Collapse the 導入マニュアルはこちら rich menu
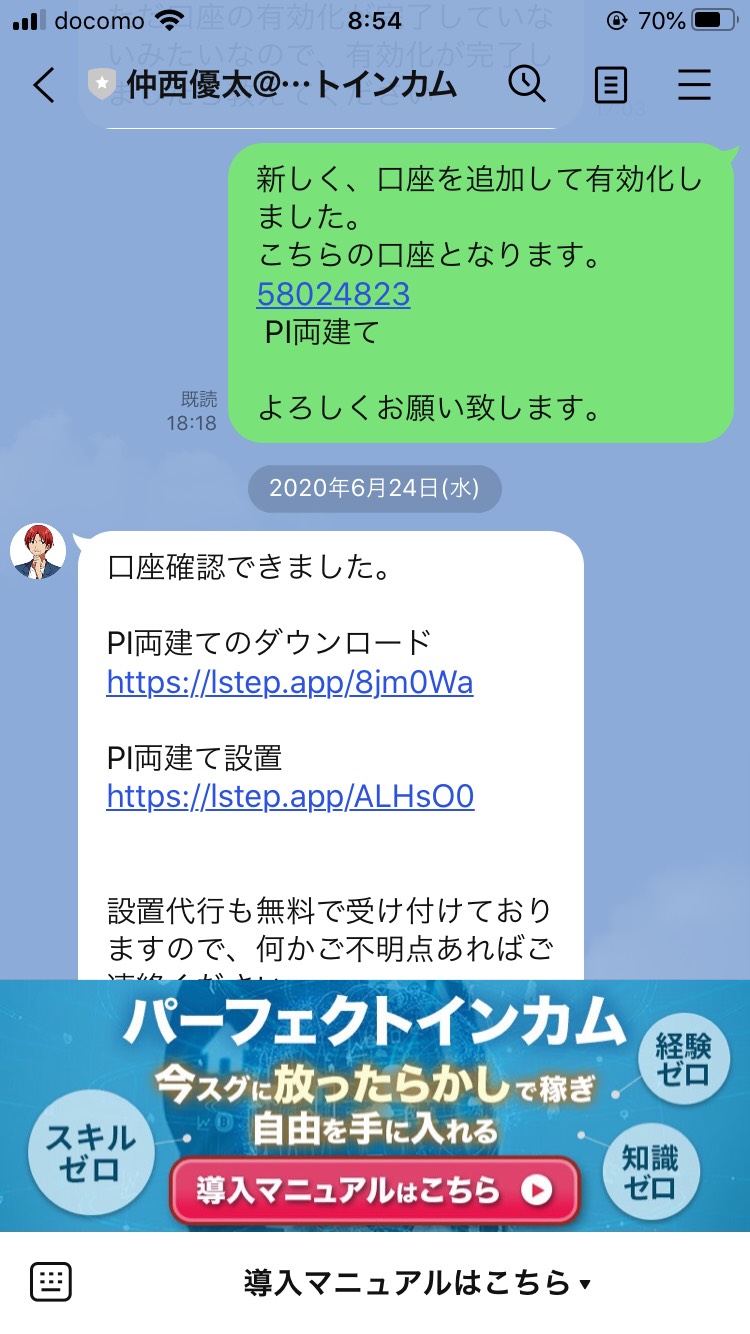This screenshot has height=1334, width=750. 418,1283
